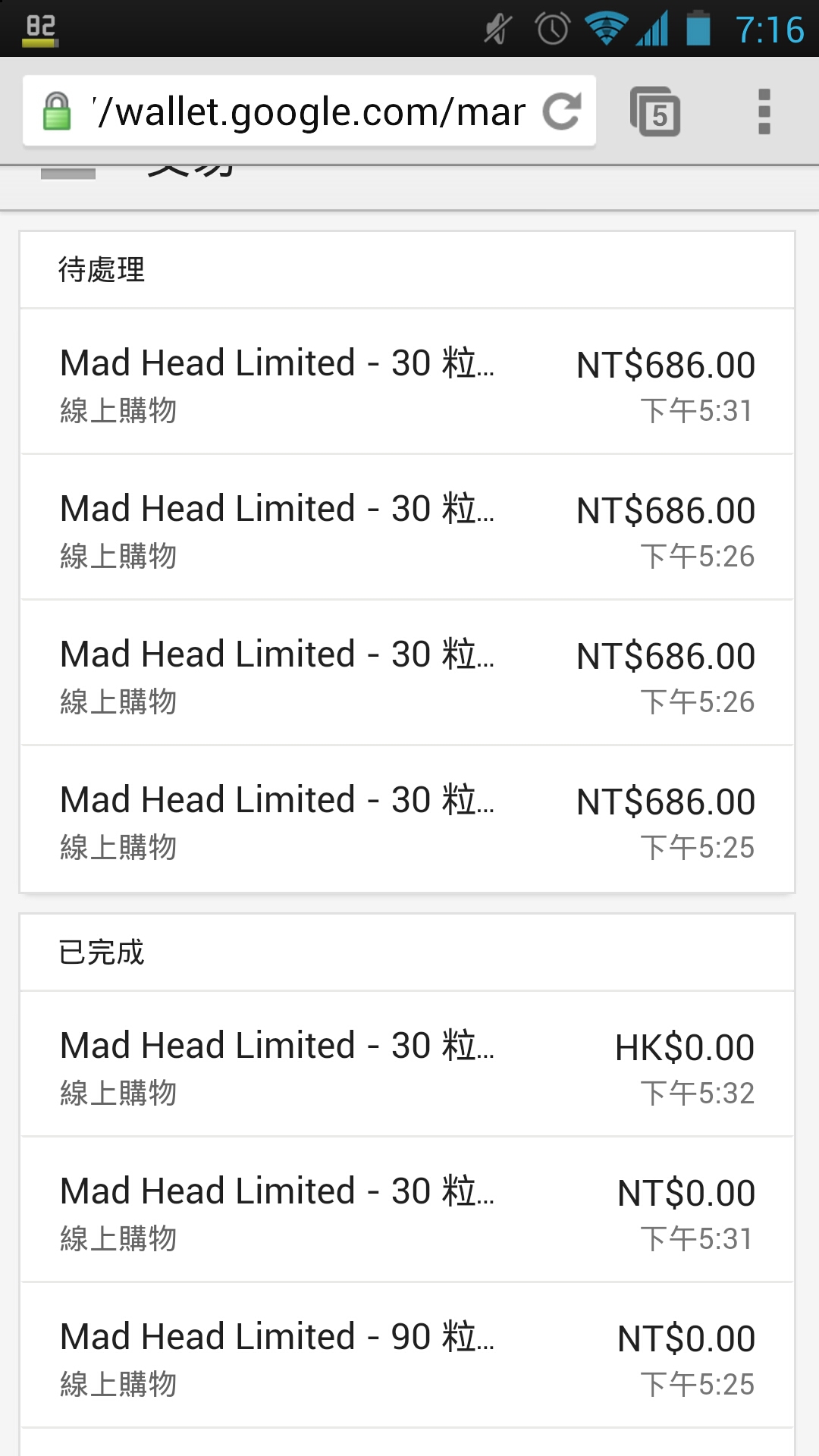Reload the current page
Viewport: 819px width, 1456px height.
click(x=562, y=111)
